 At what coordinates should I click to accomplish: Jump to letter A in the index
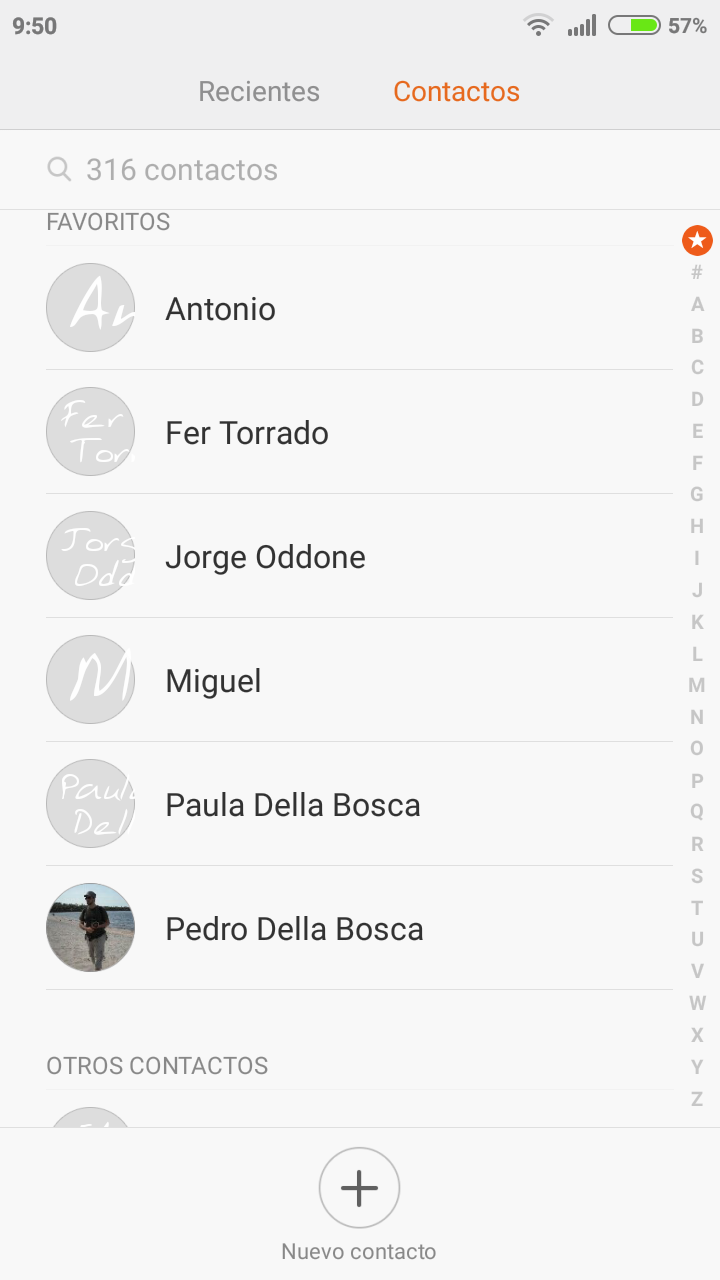coord(697,304)
